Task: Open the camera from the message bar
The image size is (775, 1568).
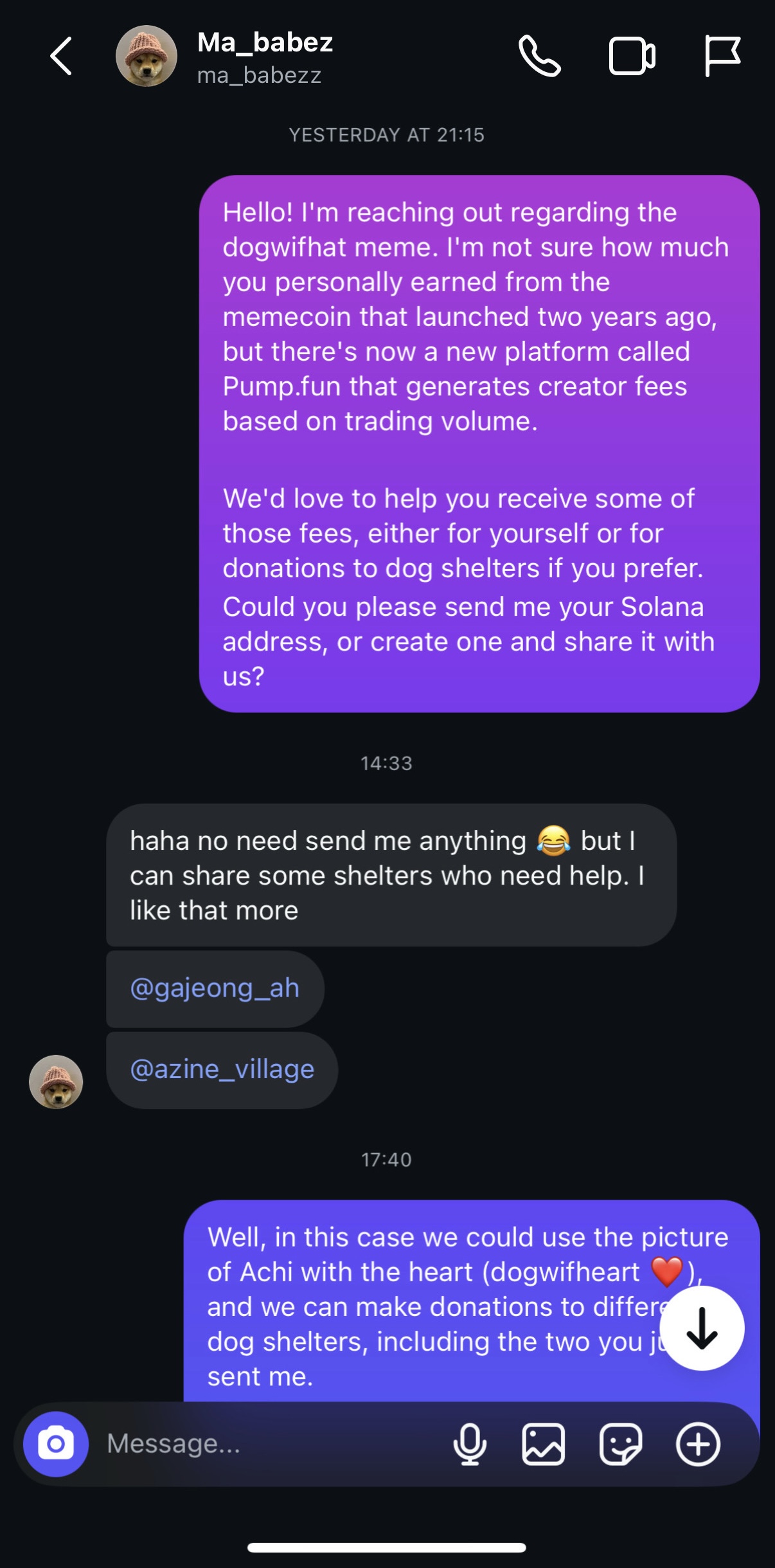Action: tap(56, 1444)
